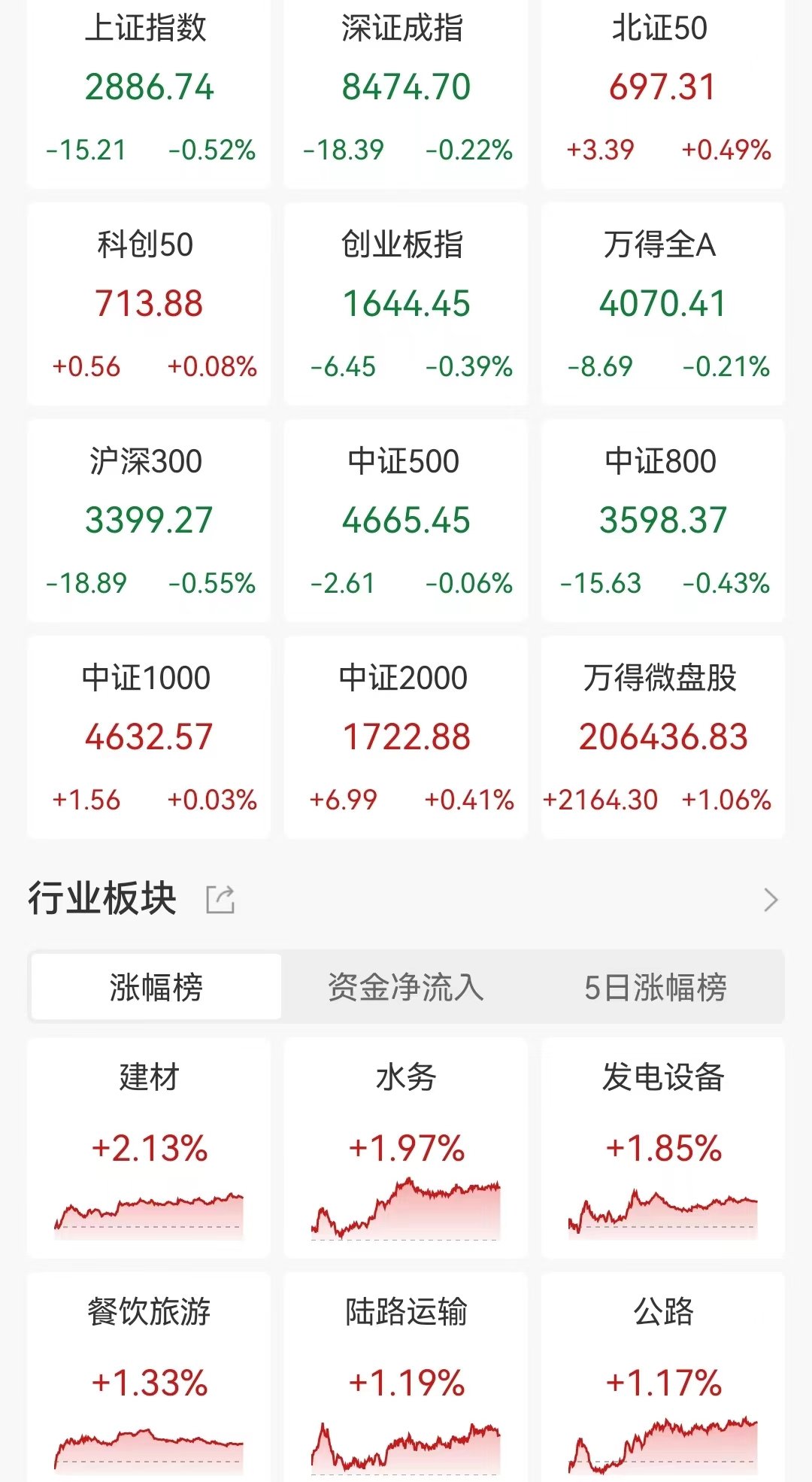Open the 万得微盘股 index card
Screen dimensions: 812x1482
pyautogui.click(x=663, y=737)
